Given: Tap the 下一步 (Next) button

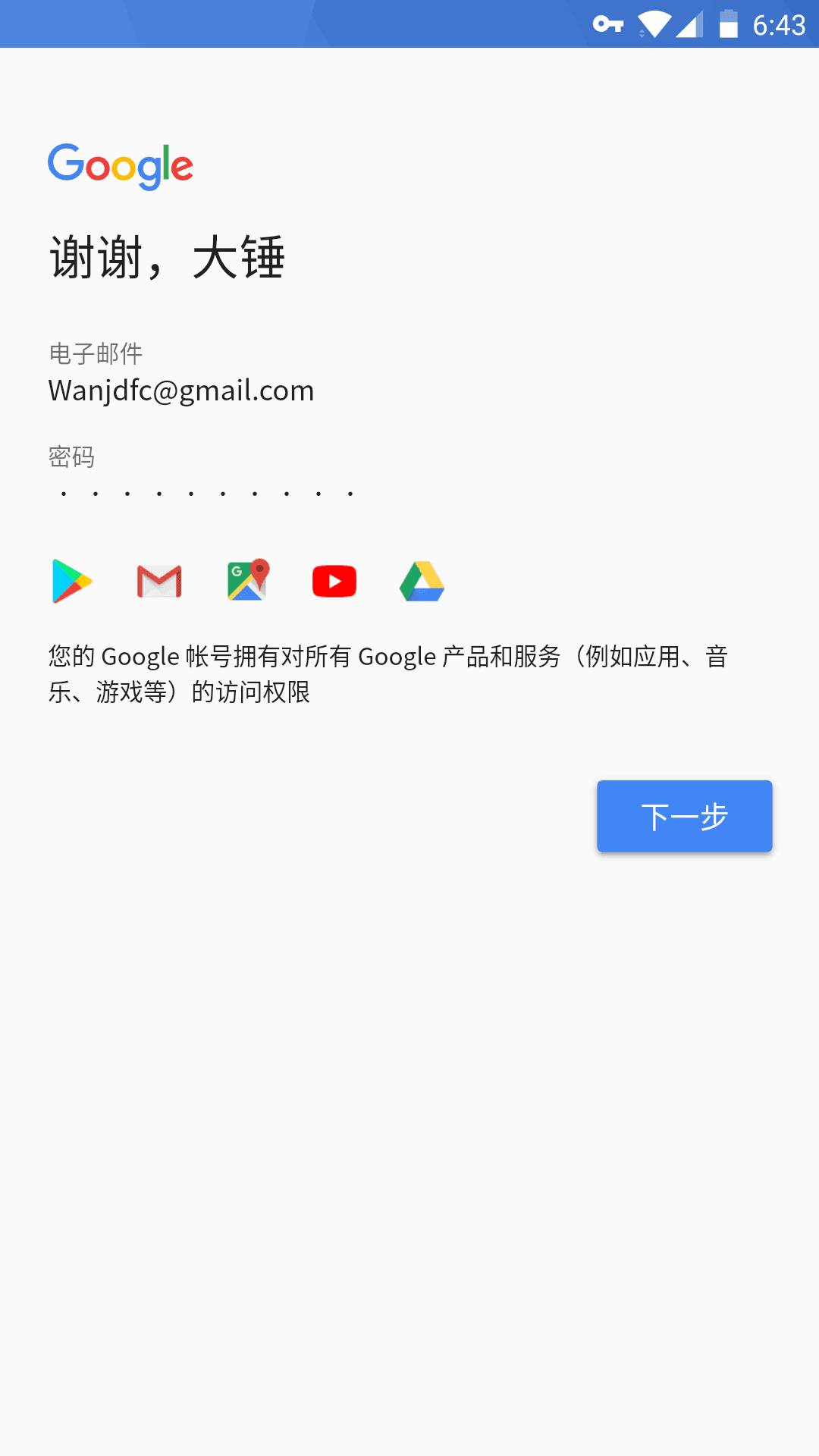Looking at the screenshot, I should pos(684,816).
